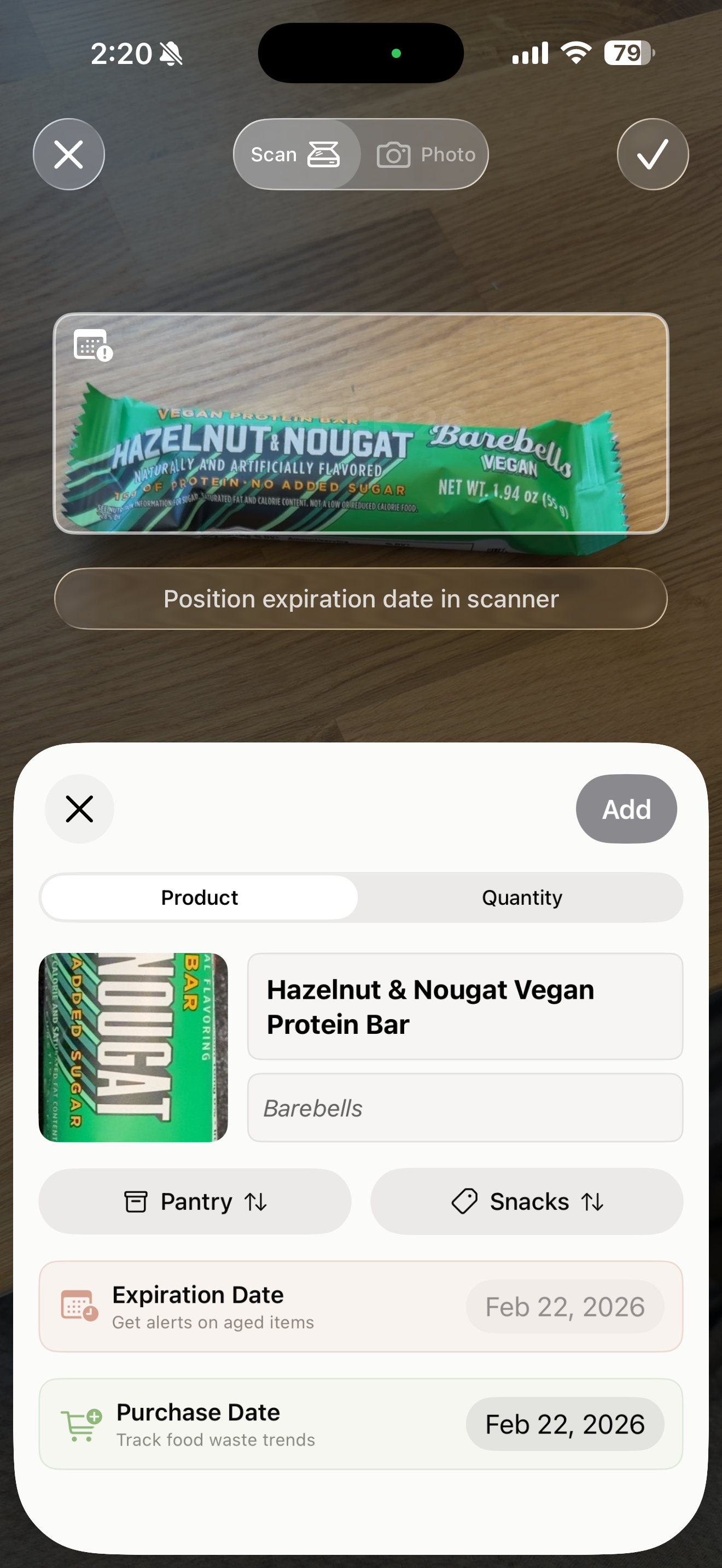Screen dimensions: 722x1568
Task: Change the Pantry storage location
Action: coord(195,1202)
